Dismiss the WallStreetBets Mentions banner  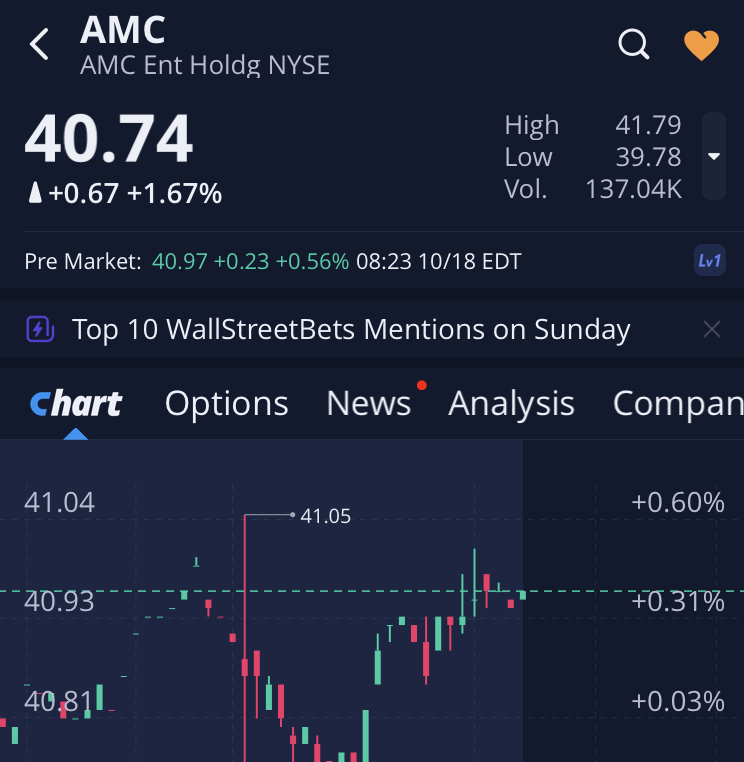[711, 329]
